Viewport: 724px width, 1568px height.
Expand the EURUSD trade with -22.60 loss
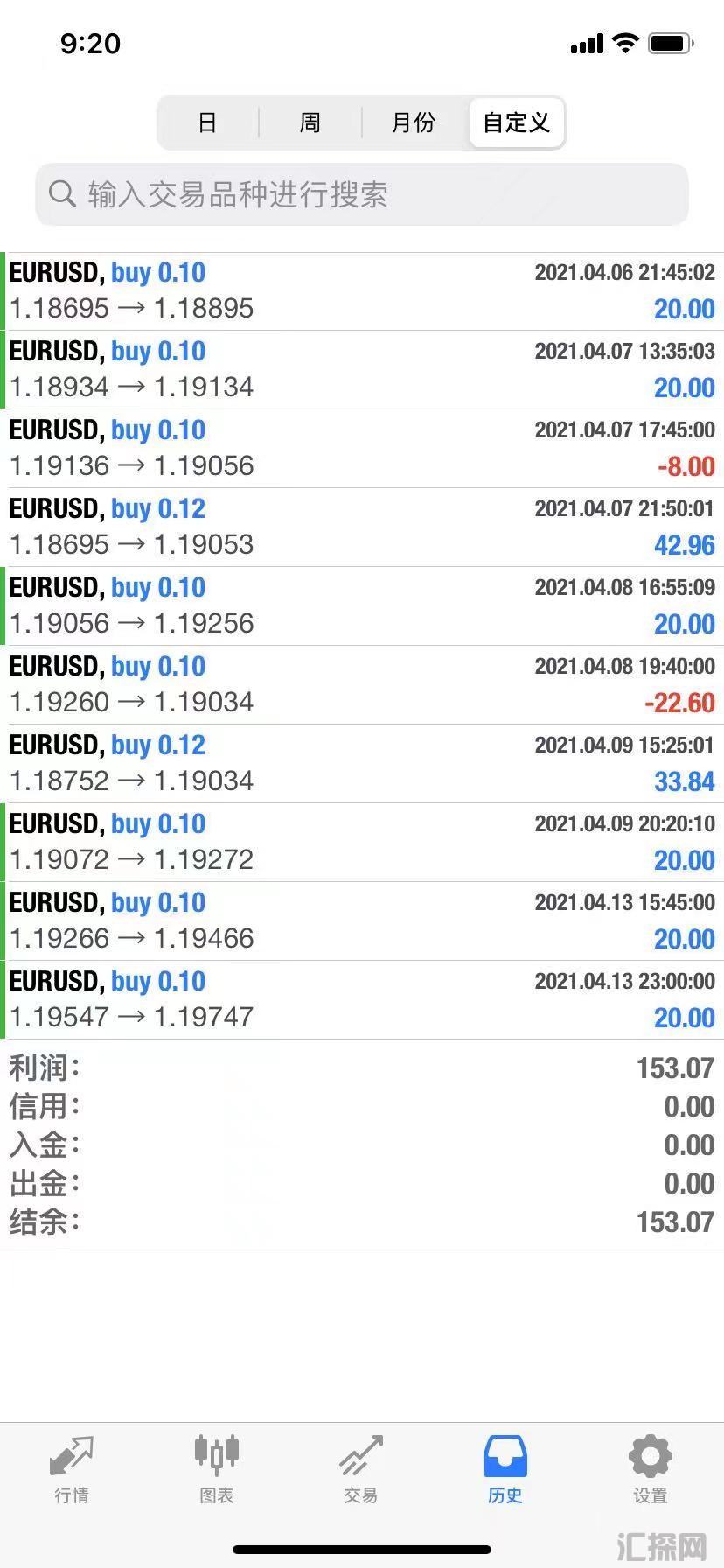pos(362,685)
